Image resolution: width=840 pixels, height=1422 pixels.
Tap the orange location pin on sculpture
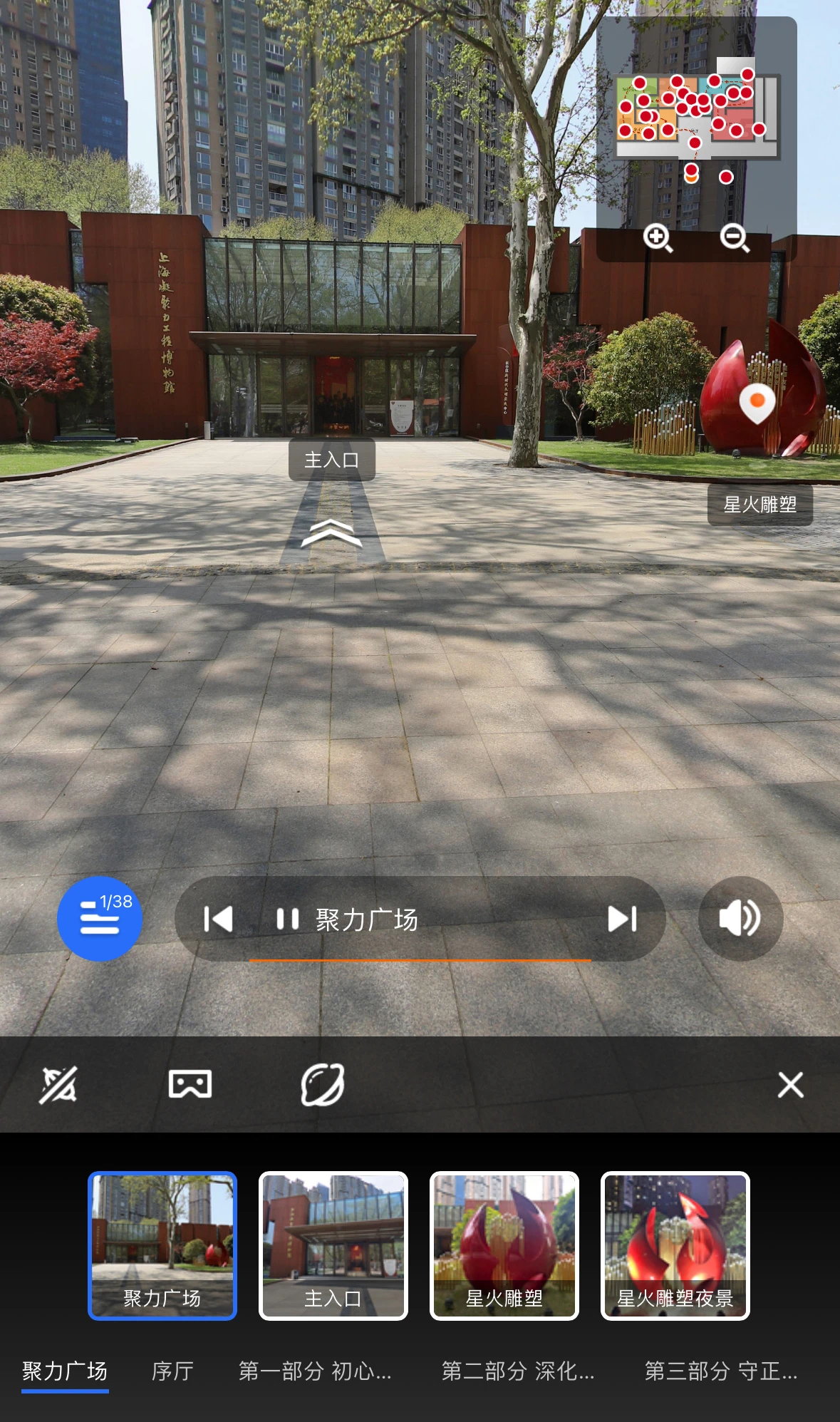[757, 403]
